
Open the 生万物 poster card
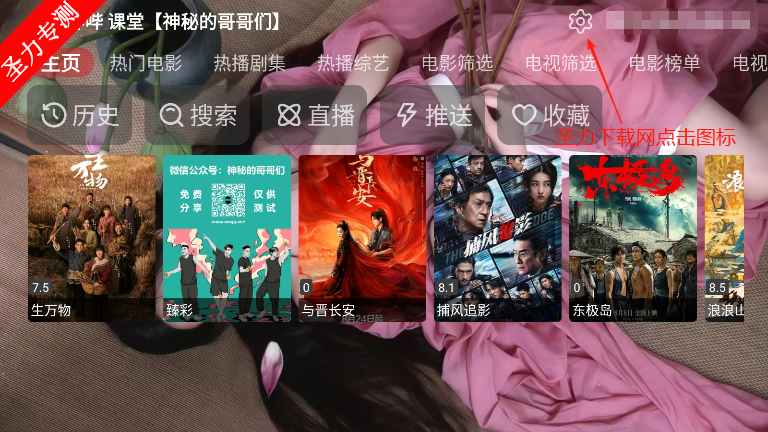pos(92,238)
